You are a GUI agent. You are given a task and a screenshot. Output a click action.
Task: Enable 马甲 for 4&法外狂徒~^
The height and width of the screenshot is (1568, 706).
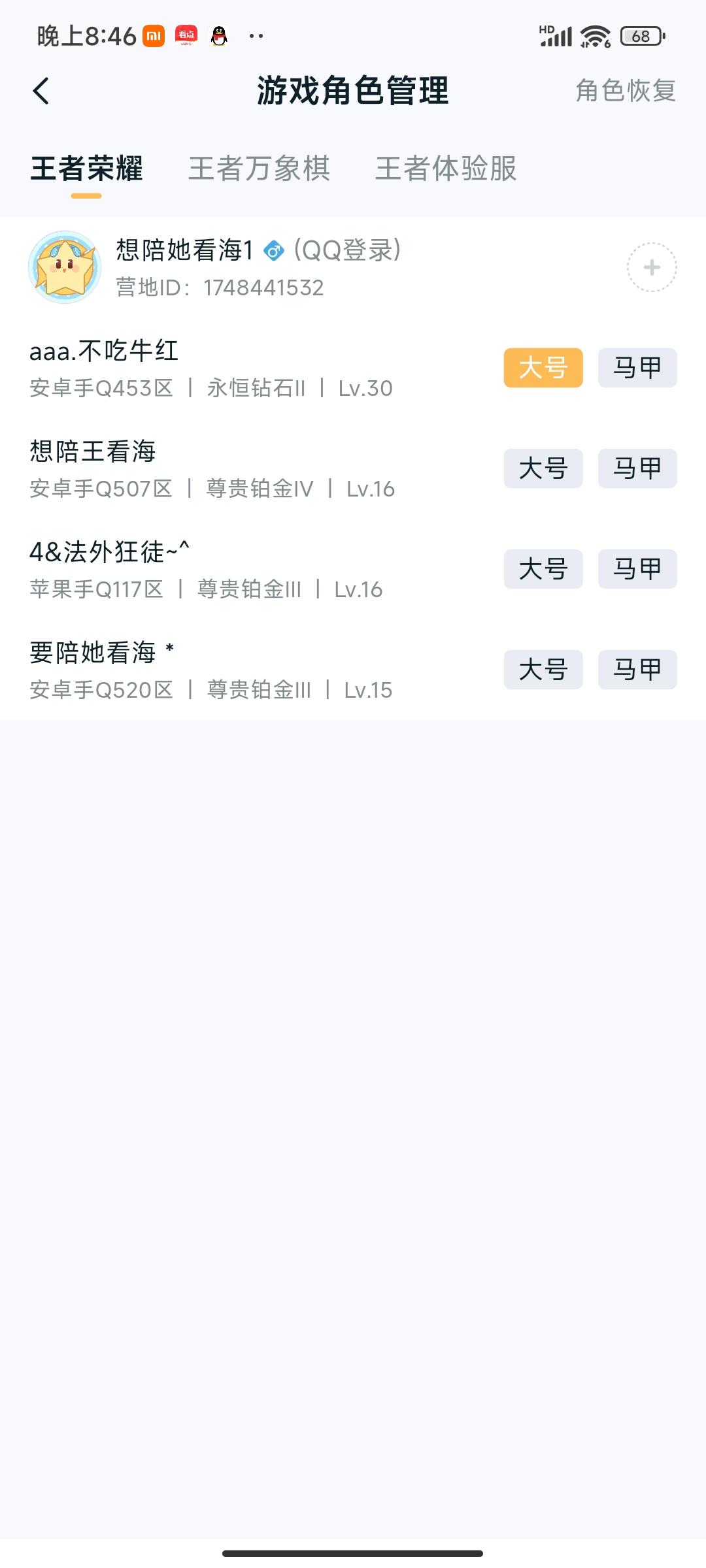(x=637, y=569)
